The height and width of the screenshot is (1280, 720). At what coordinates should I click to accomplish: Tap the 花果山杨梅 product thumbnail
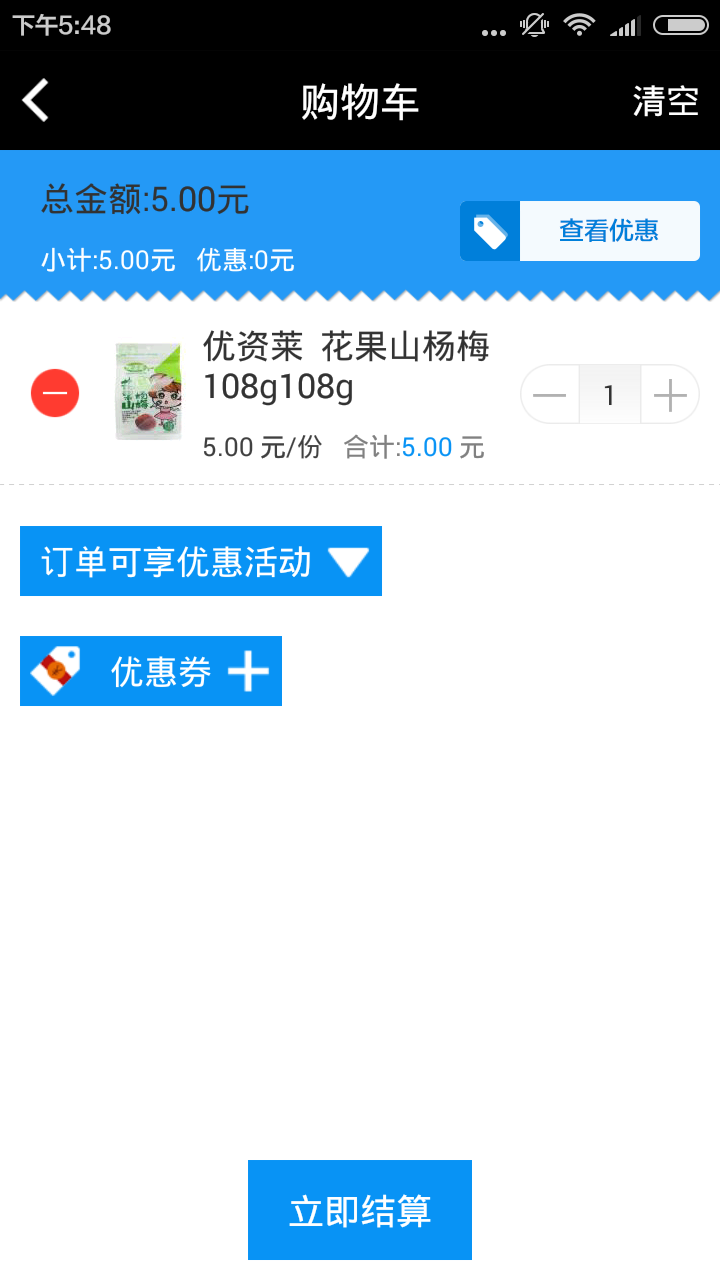point(148,391)
